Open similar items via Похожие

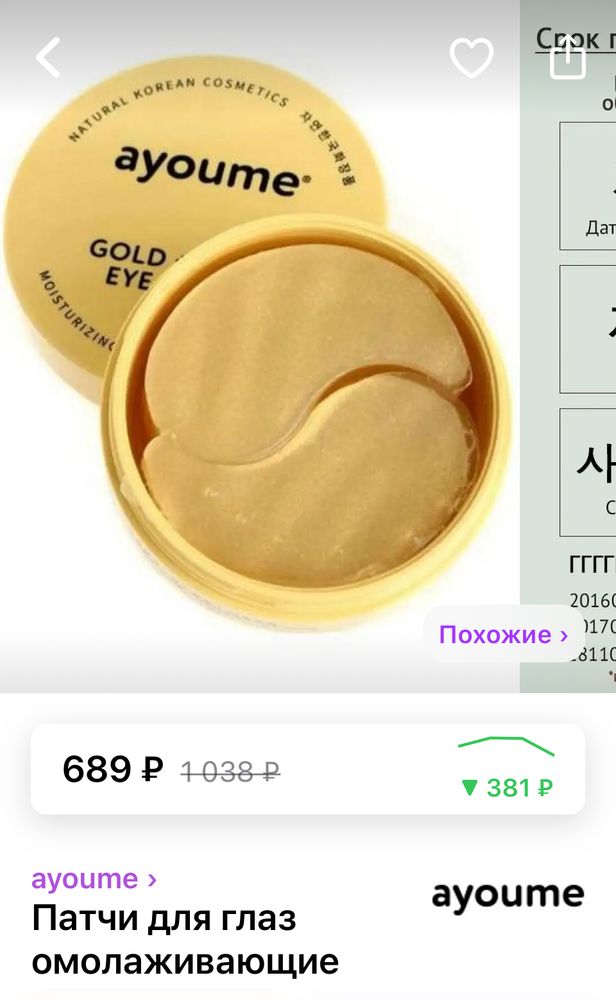(503, 634)
